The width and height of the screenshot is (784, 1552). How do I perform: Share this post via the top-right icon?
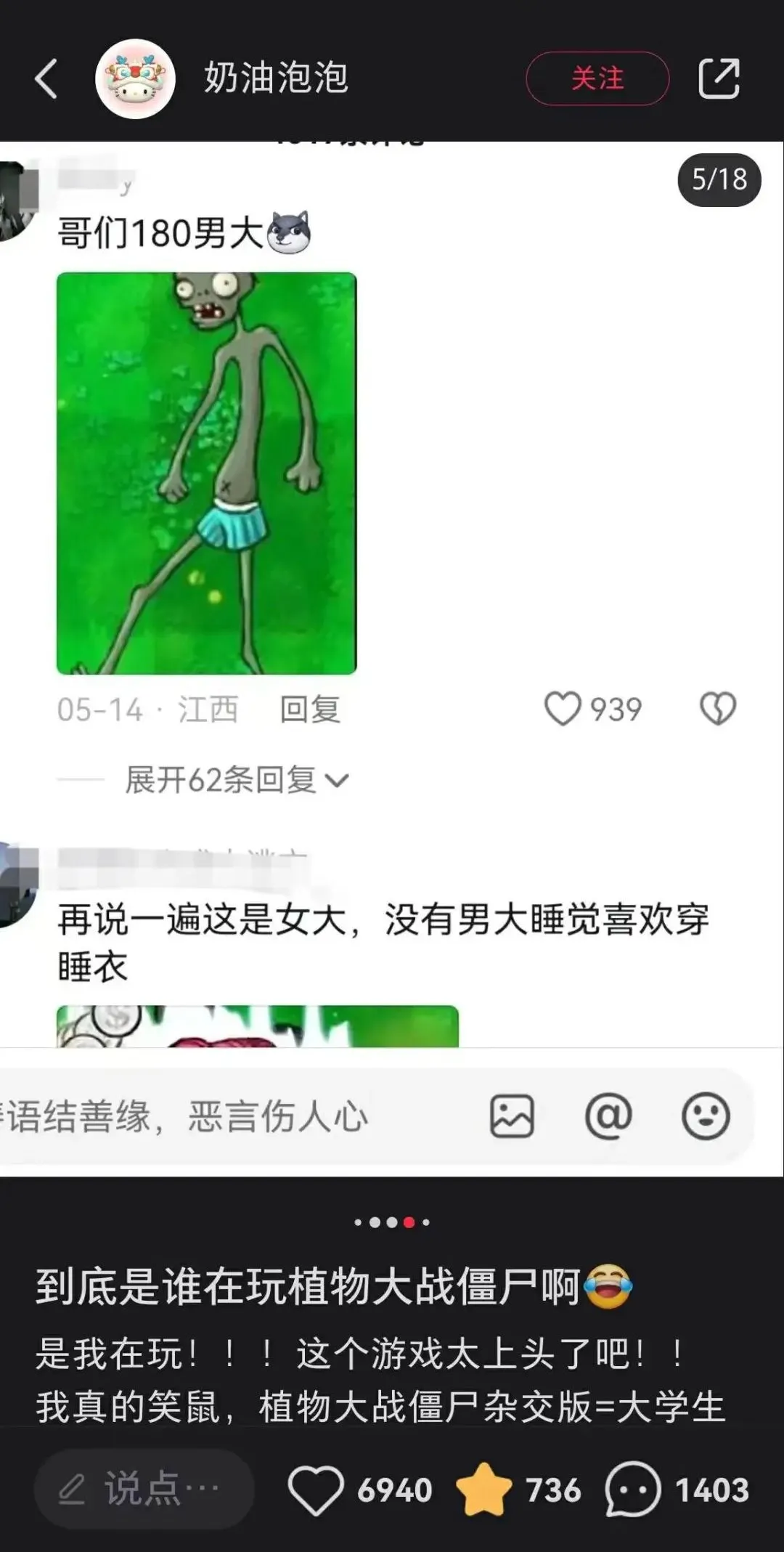tap(719, 78)
